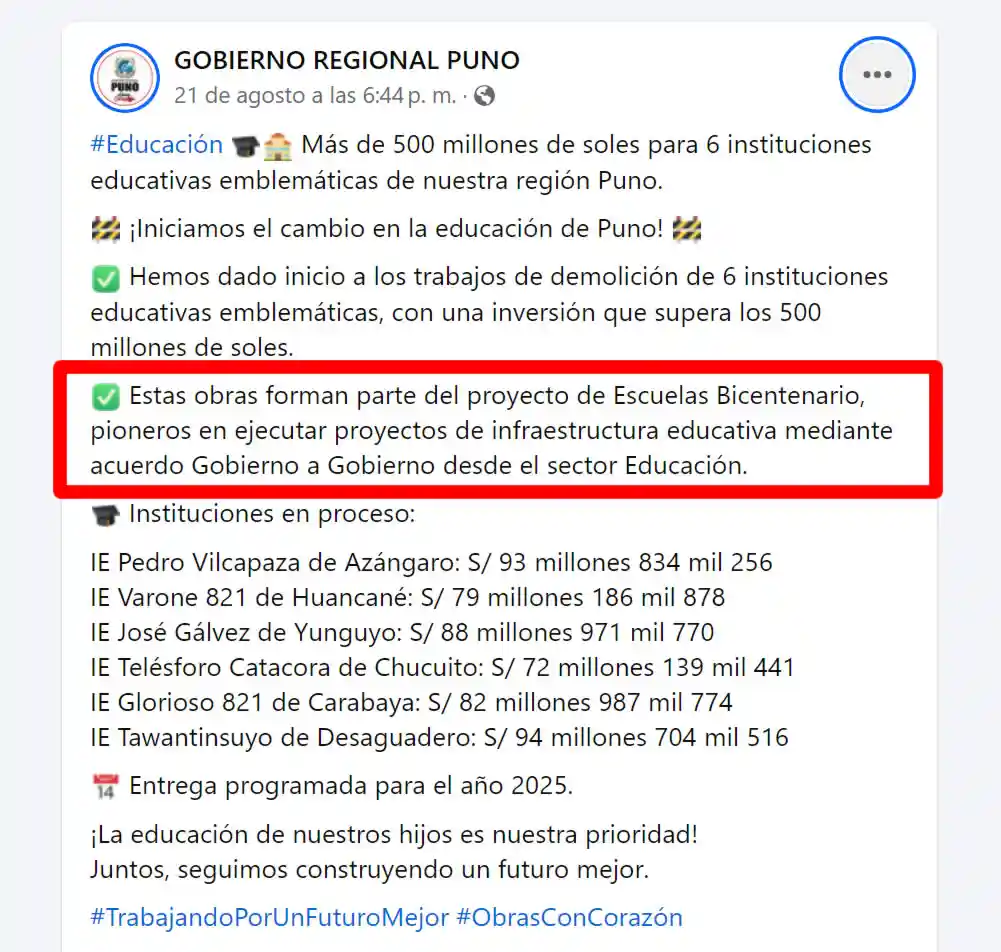Tap the Gobierno Regional Puno profile picture
The height and width of the screenshot is (952, 1001).
pos(125,77)
